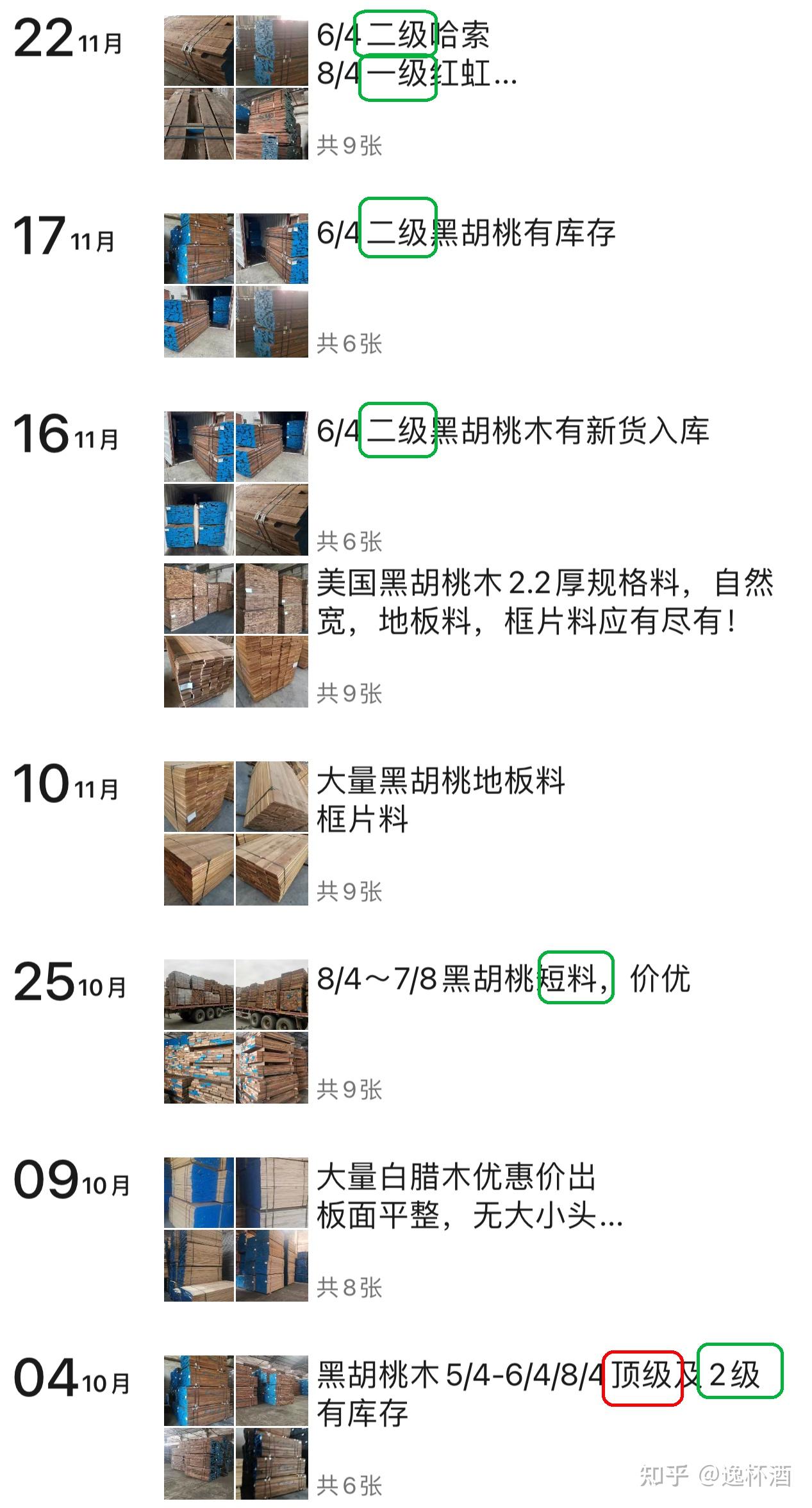Open the post 美国黑胡桃木2.2厚规格料
Image resolution: width=812 pixels, height=1508 pixels.
[x=545, y=602]
